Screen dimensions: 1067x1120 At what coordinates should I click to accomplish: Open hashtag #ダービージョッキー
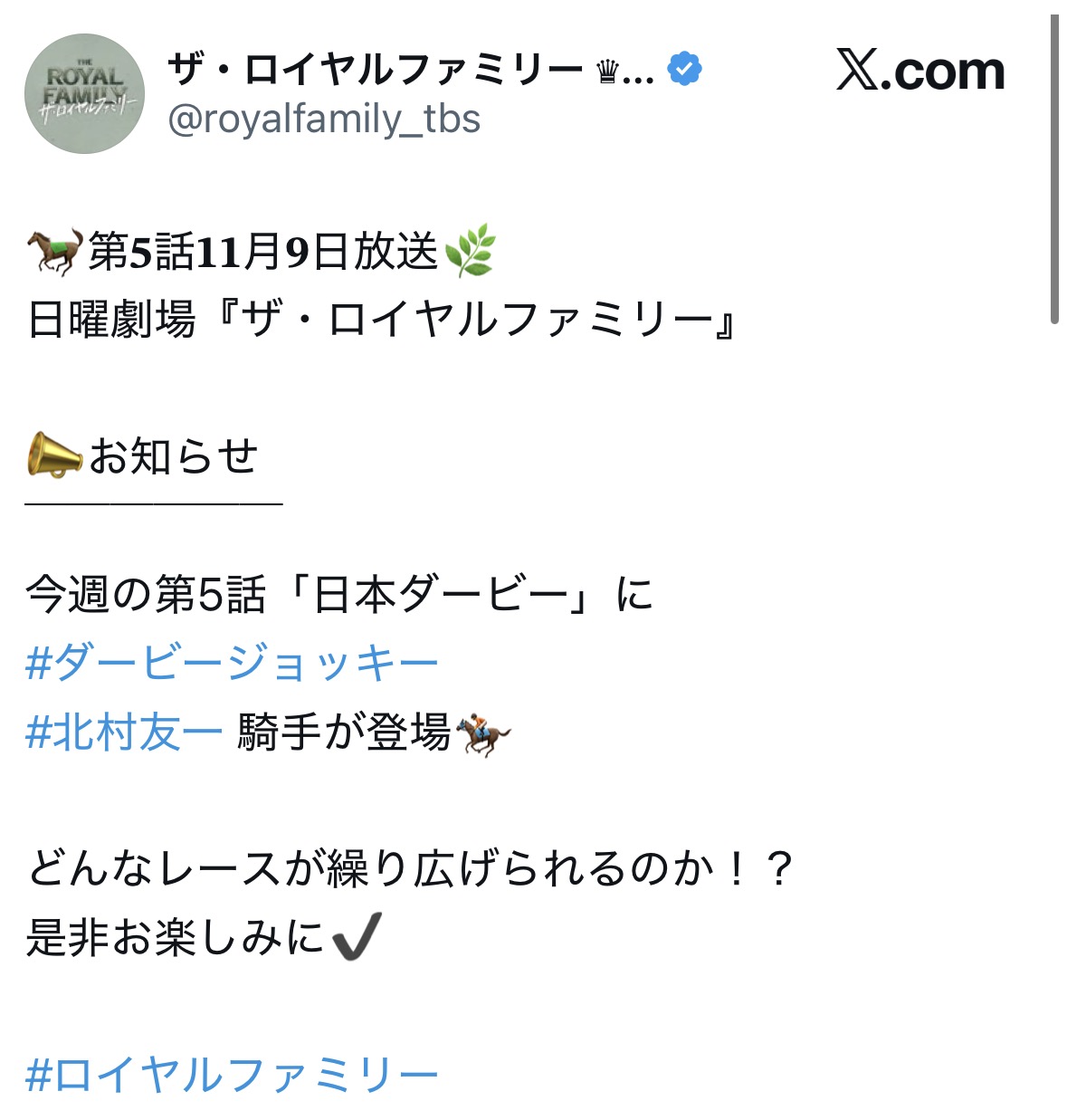(x=232, y=664)
